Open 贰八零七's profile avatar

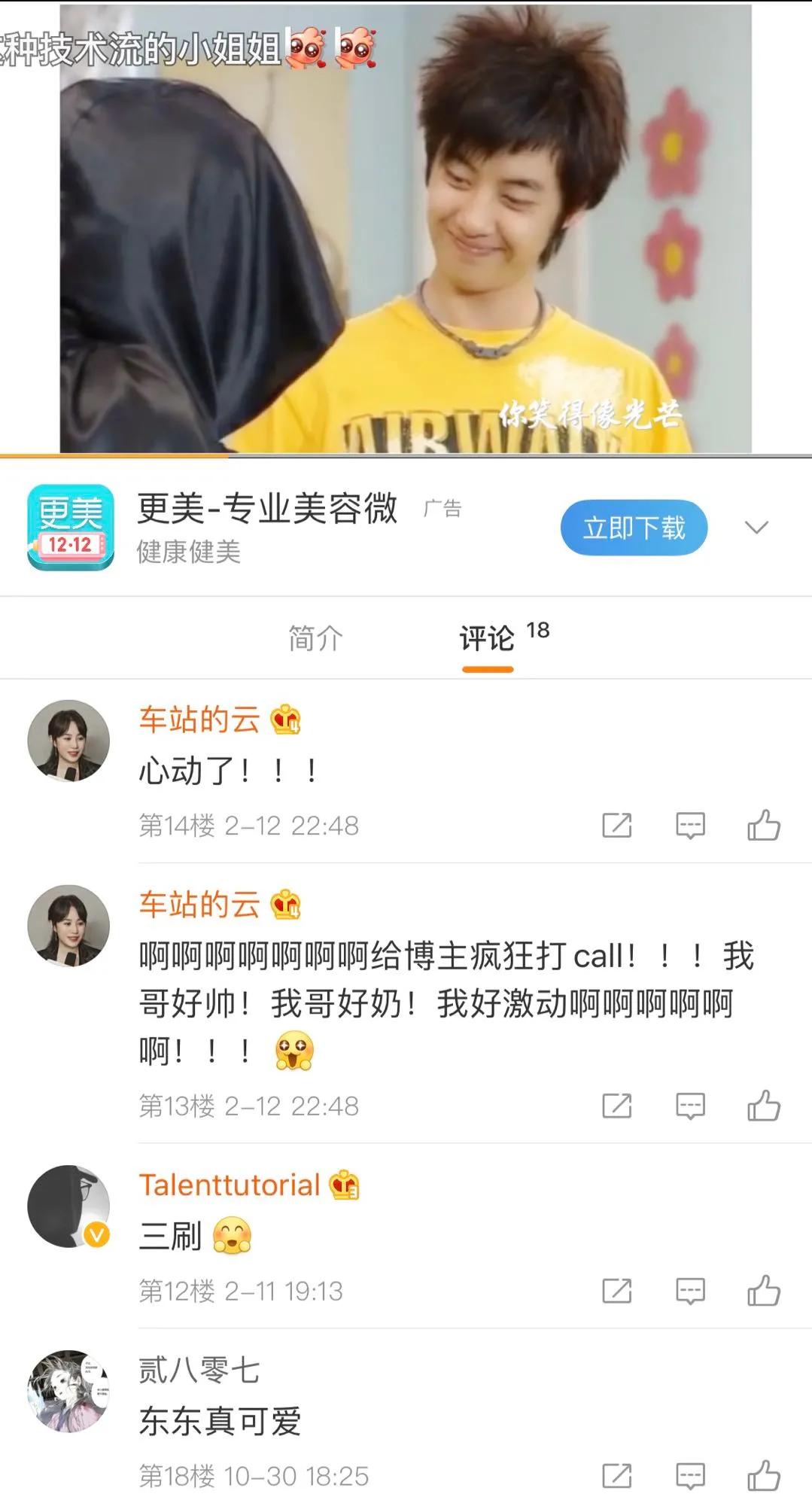68,1391
